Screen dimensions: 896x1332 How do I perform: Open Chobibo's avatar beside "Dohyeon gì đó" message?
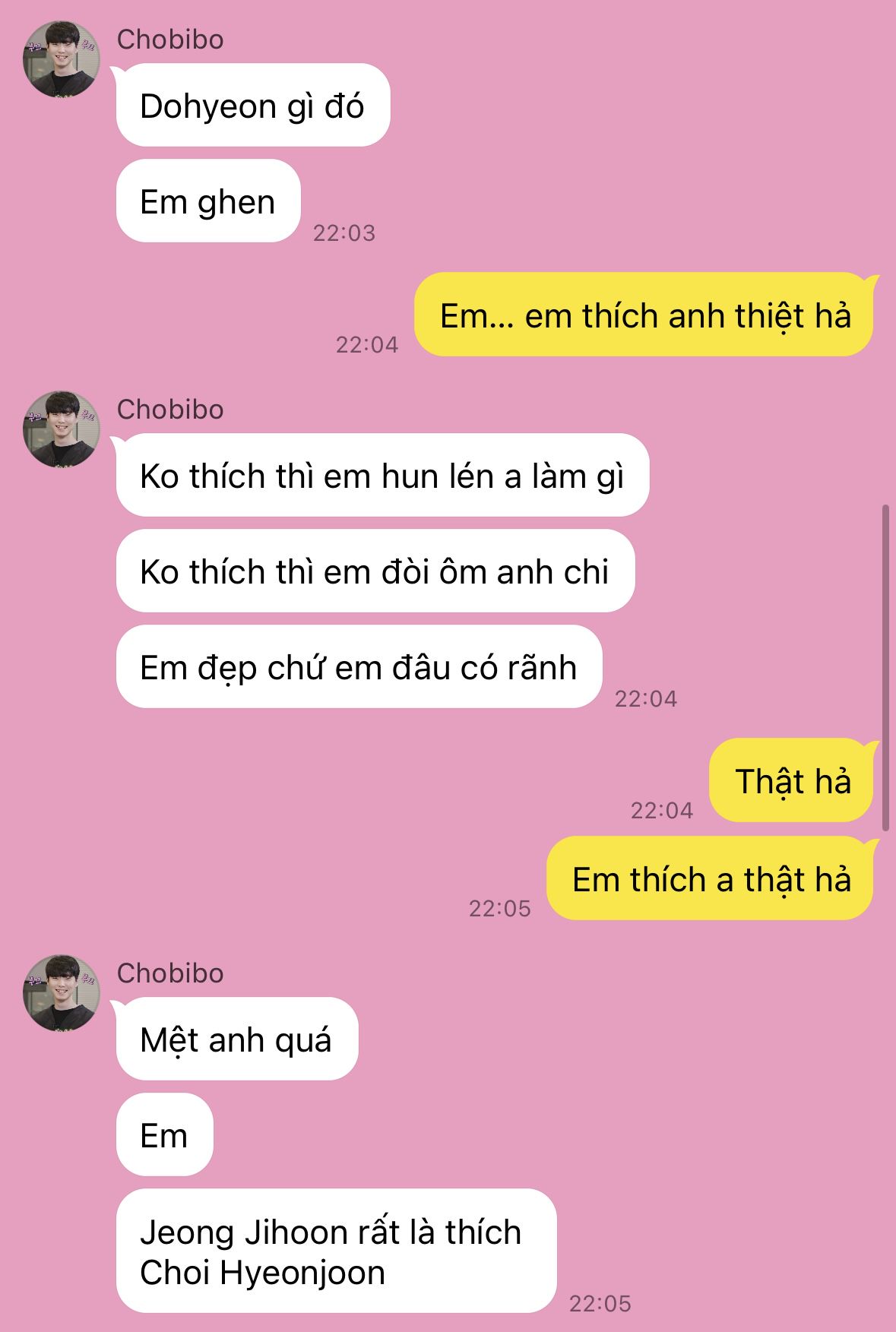[x=62, y=59]
